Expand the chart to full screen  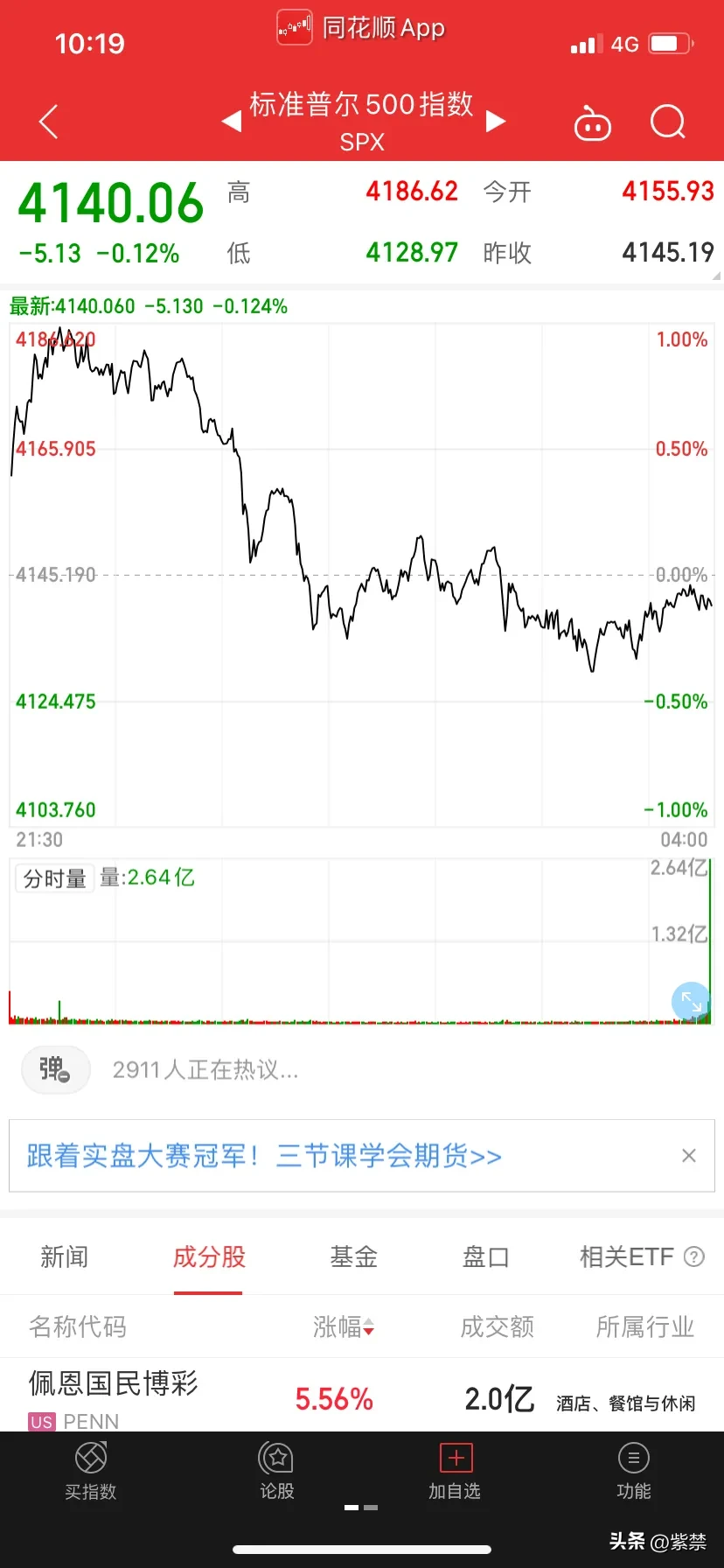[x=691, y=1002]
